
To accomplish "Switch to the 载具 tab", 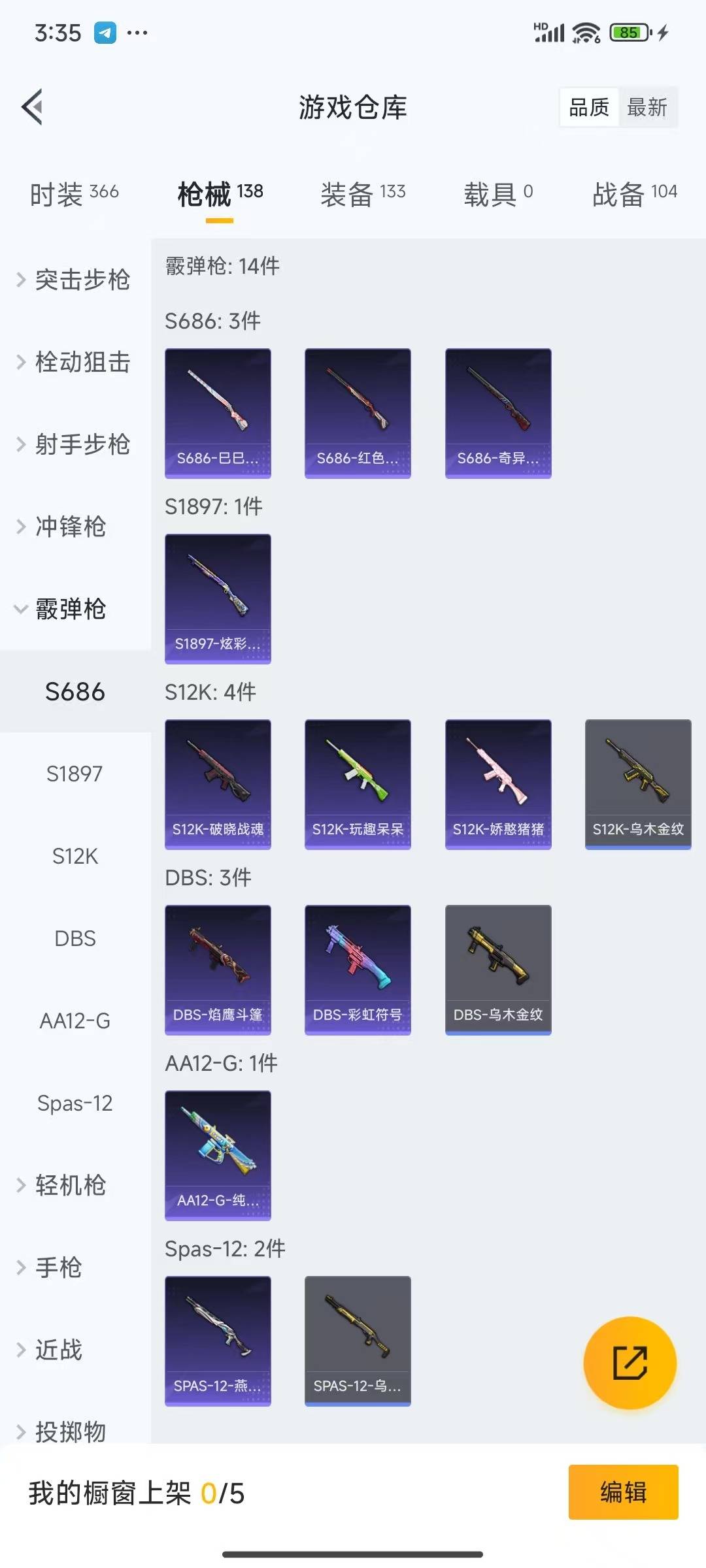I will click(498, 193).
